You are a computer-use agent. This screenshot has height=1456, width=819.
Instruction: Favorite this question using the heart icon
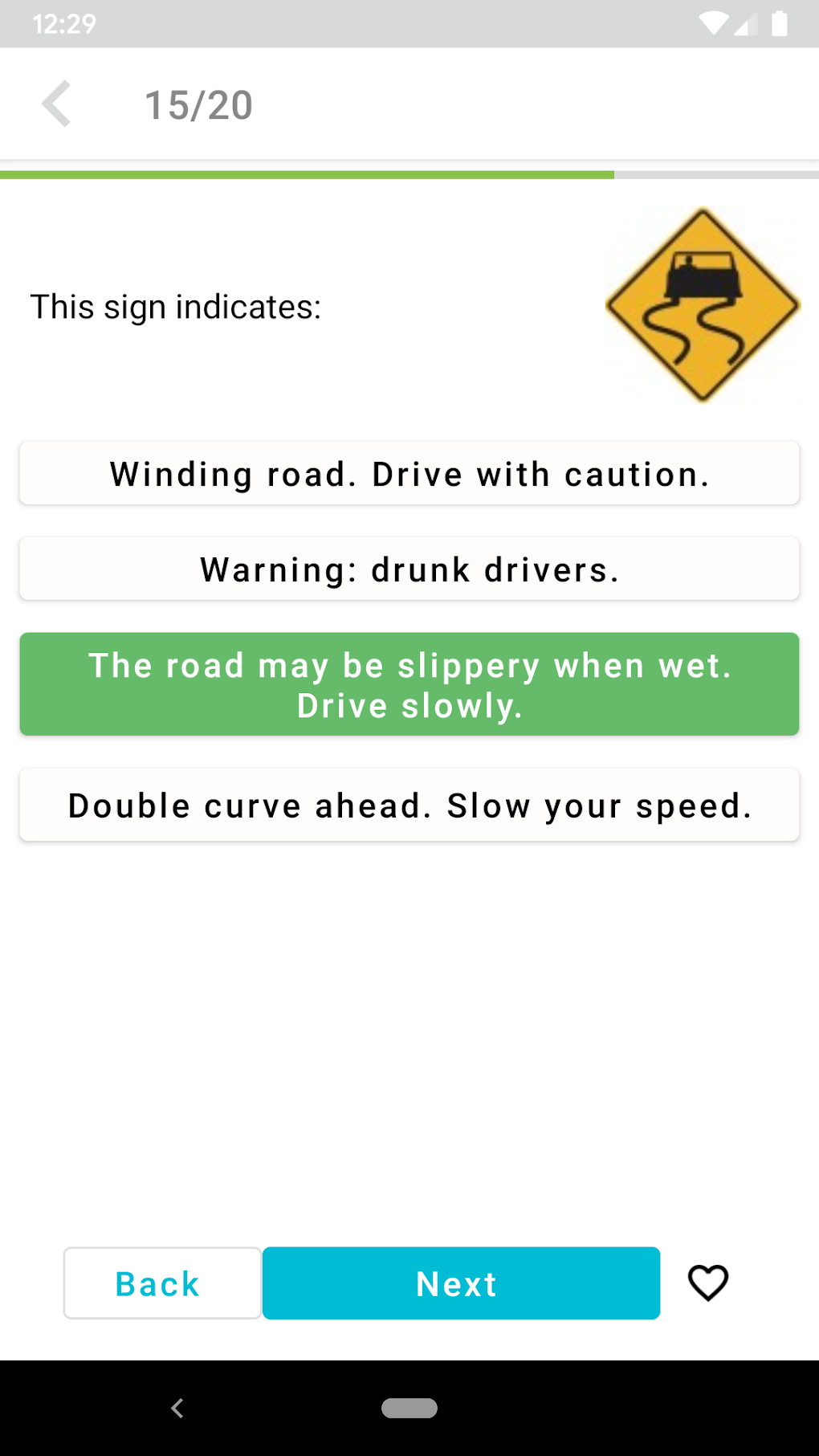click(707, 1283)
